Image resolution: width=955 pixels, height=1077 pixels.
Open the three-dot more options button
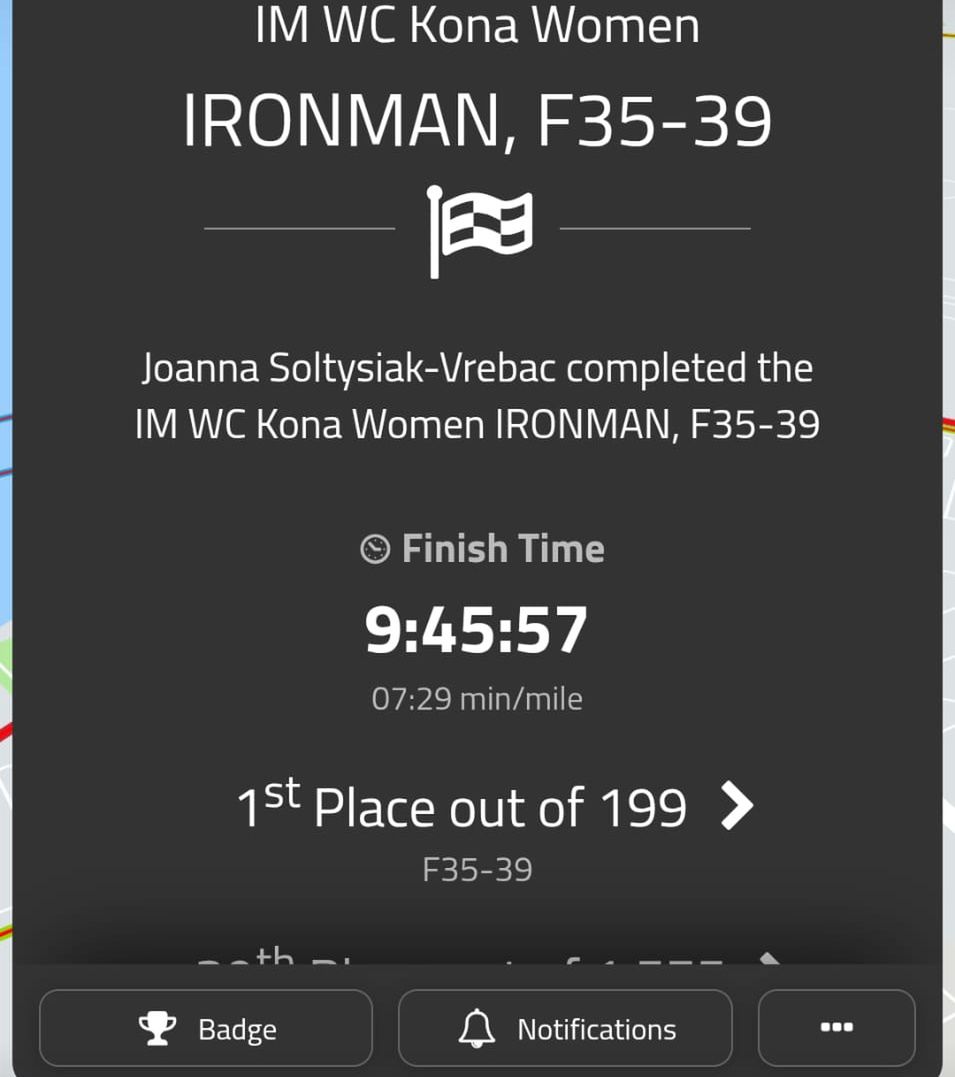836,1028
